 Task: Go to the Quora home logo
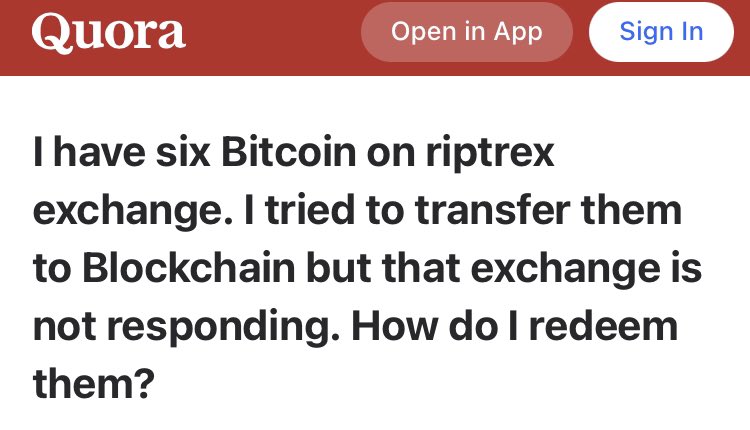tap(108, 32)
